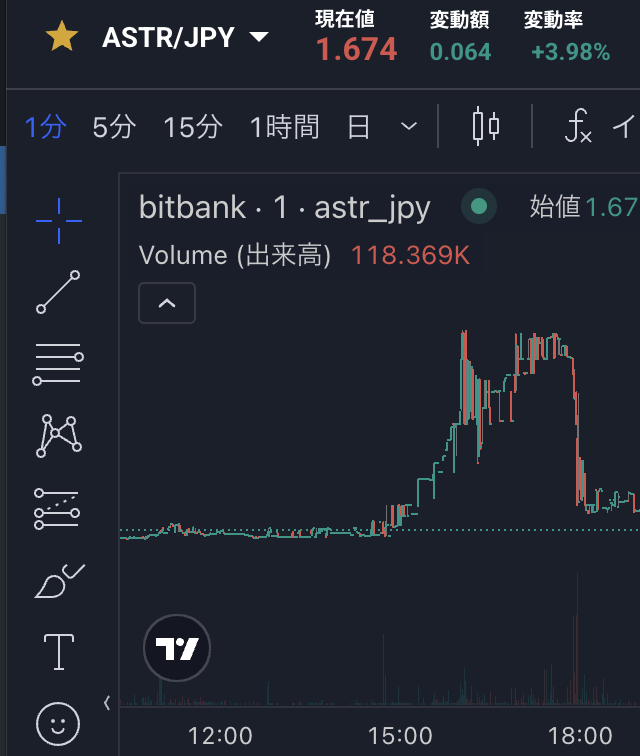Switch to the 5分 timeframe
This screenshot has height=756, width=640.
click(x=113, y=127)
